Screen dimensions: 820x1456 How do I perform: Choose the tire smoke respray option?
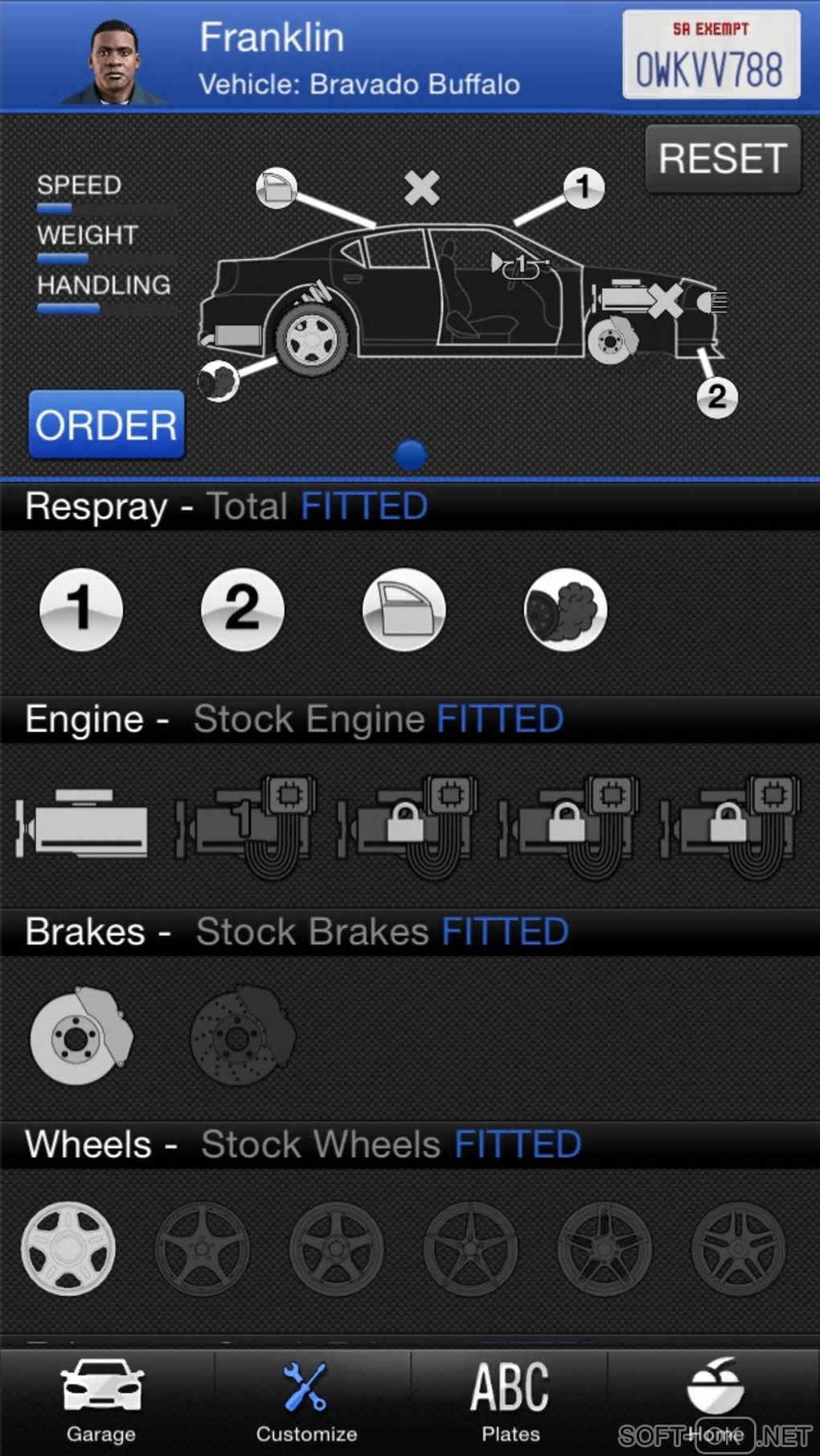pos(565,609)
